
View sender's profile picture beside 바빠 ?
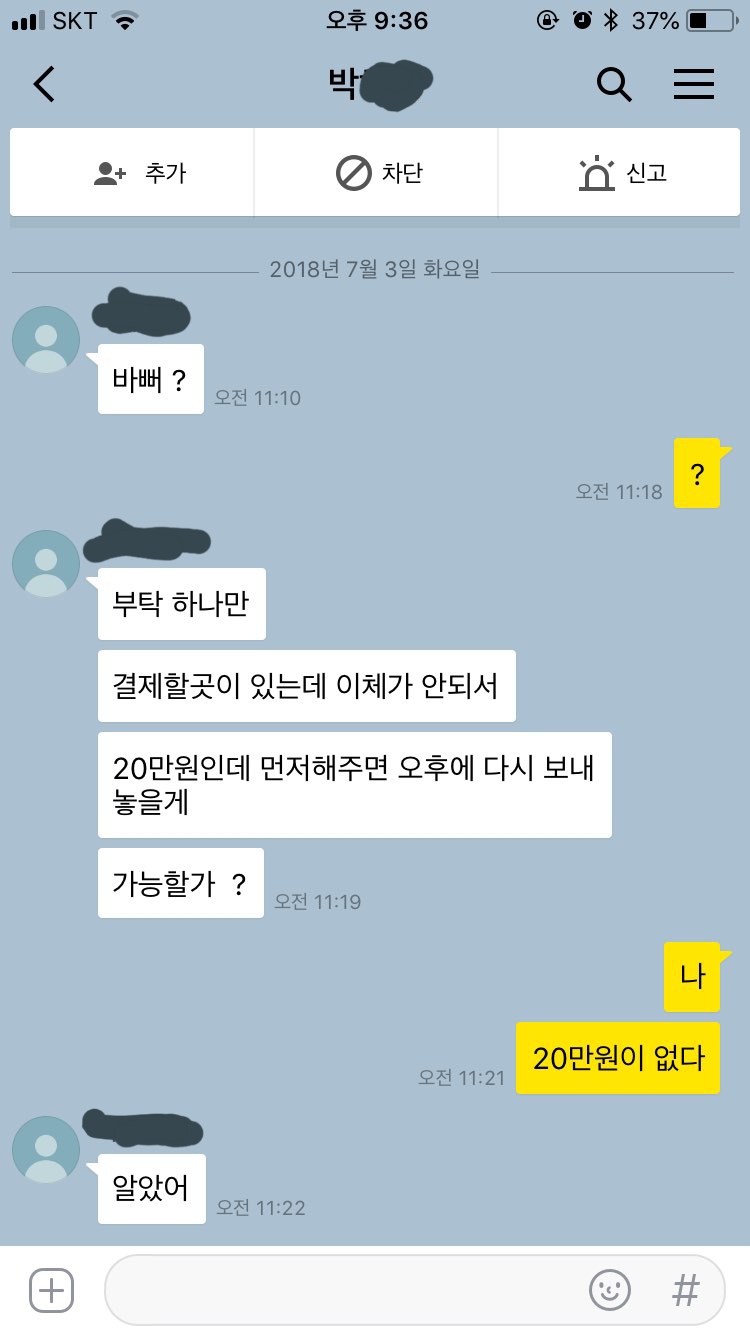click(x=46, y=340)
